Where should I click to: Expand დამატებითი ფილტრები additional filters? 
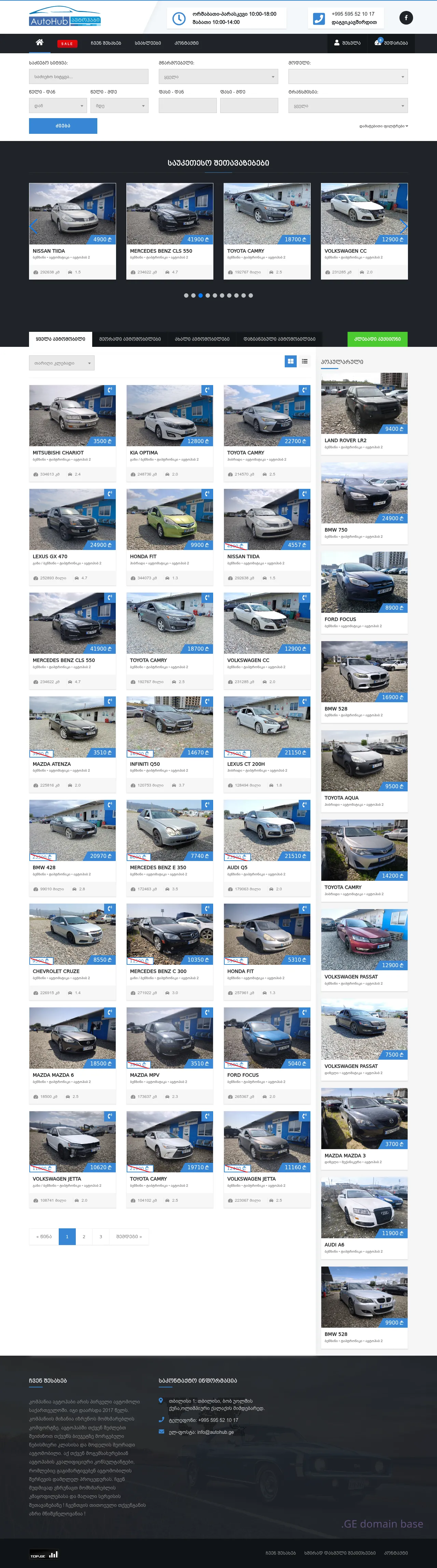click(383, 126)
